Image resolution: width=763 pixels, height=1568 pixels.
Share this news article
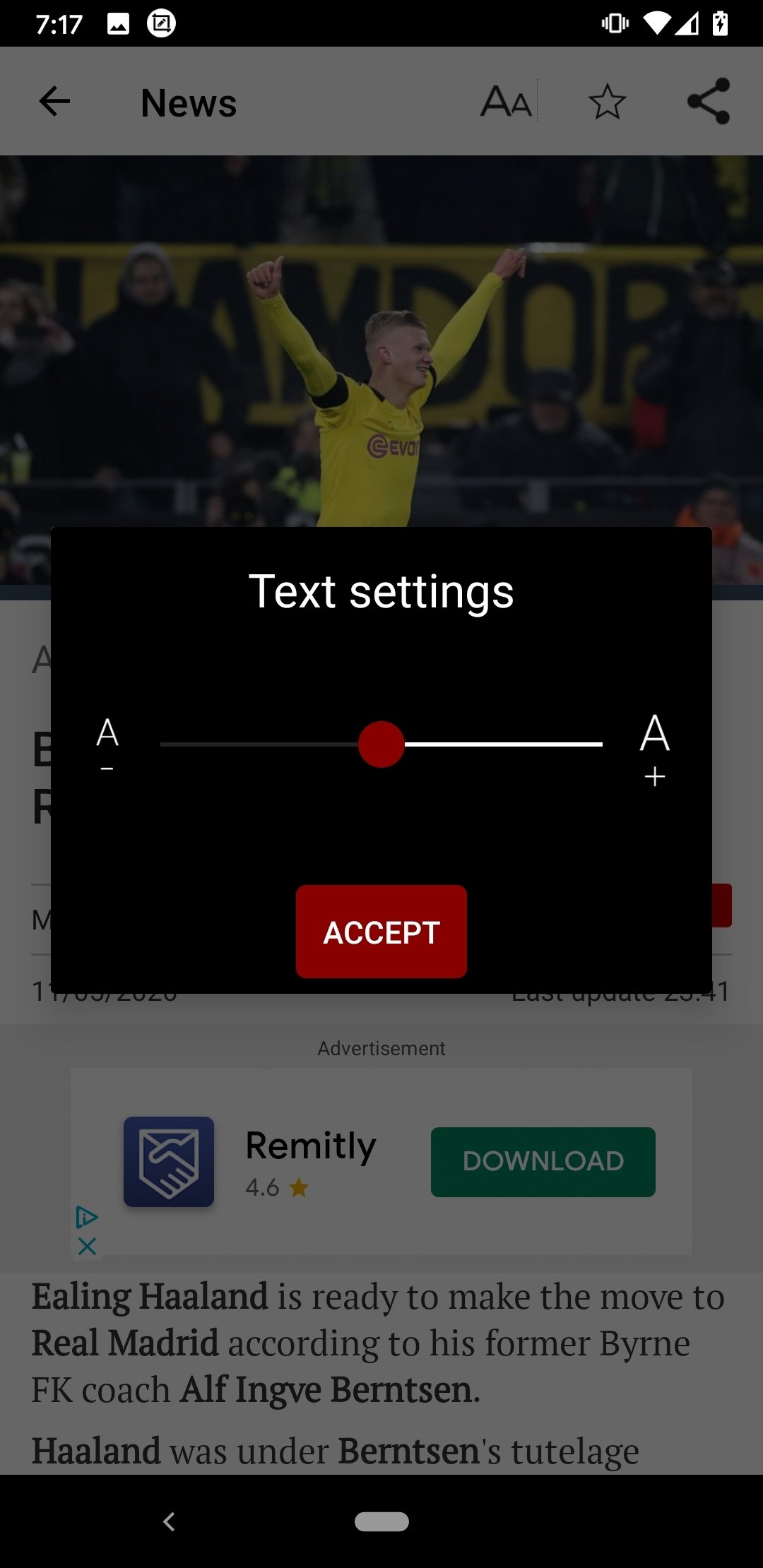[709, 101]
